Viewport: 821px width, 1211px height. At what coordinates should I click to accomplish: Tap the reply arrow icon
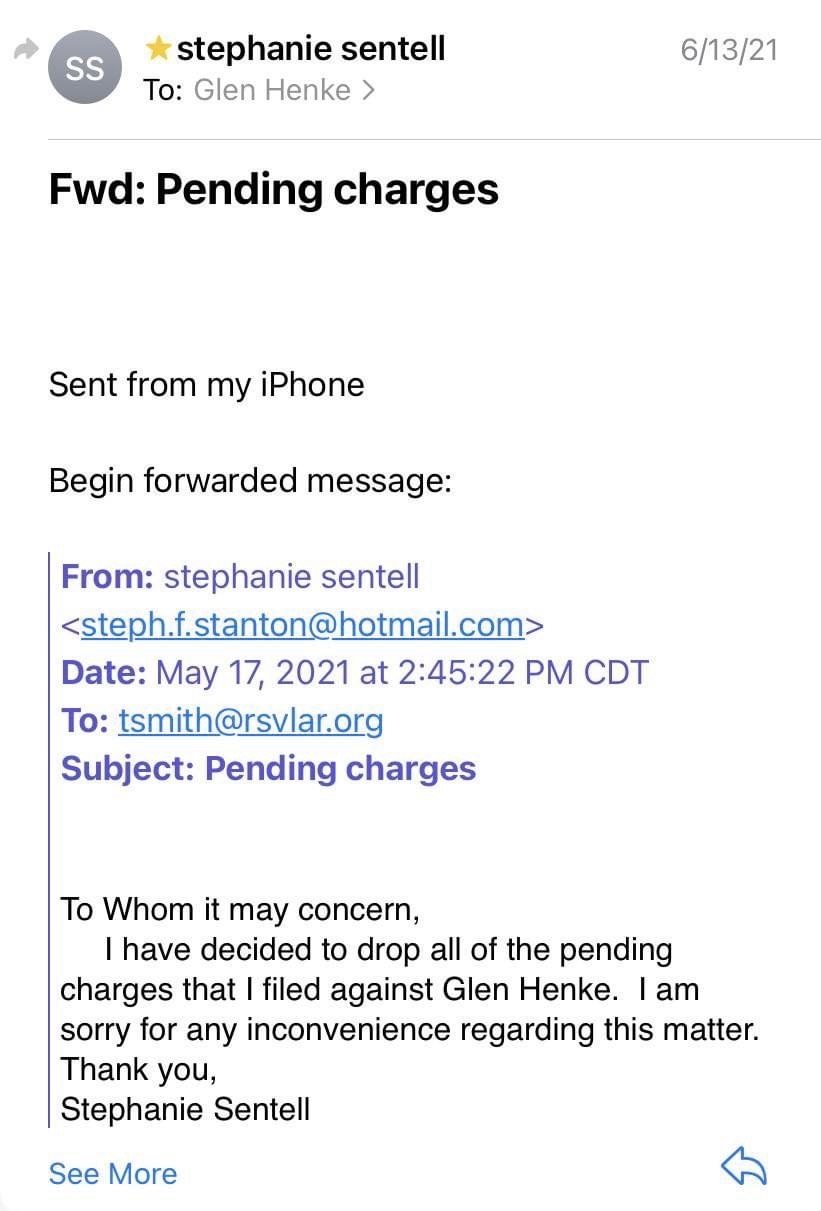[x=743, y=1166]
